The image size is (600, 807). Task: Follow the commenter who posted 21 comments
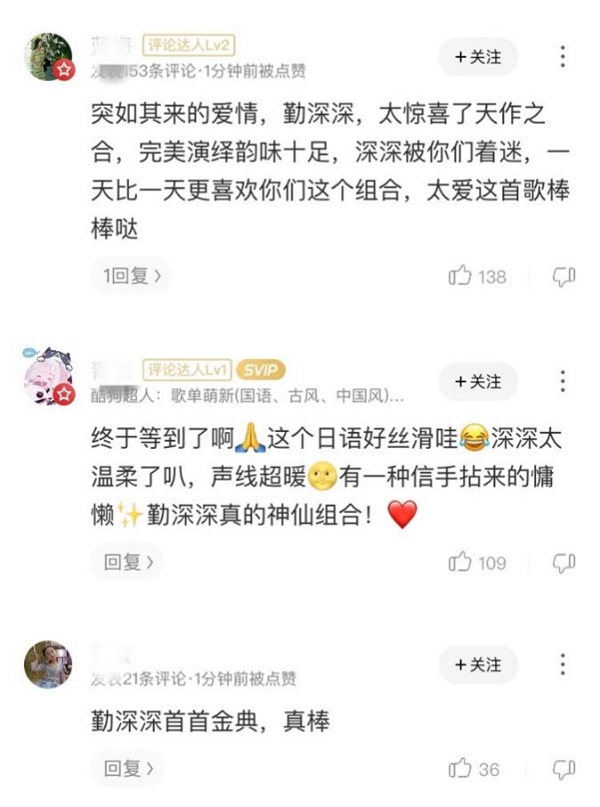(x=477, y=664)
